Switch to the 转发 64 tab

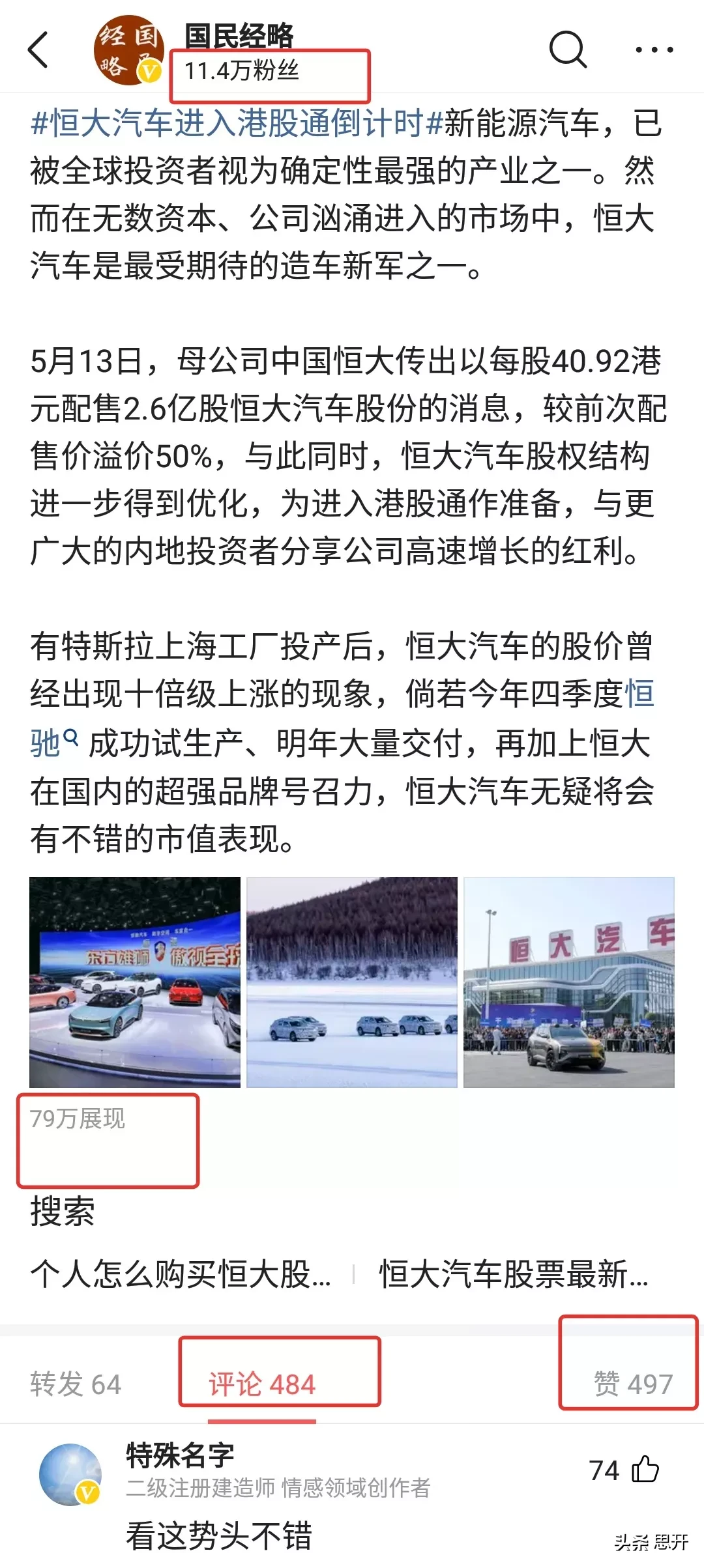(x=76, y=1384)
